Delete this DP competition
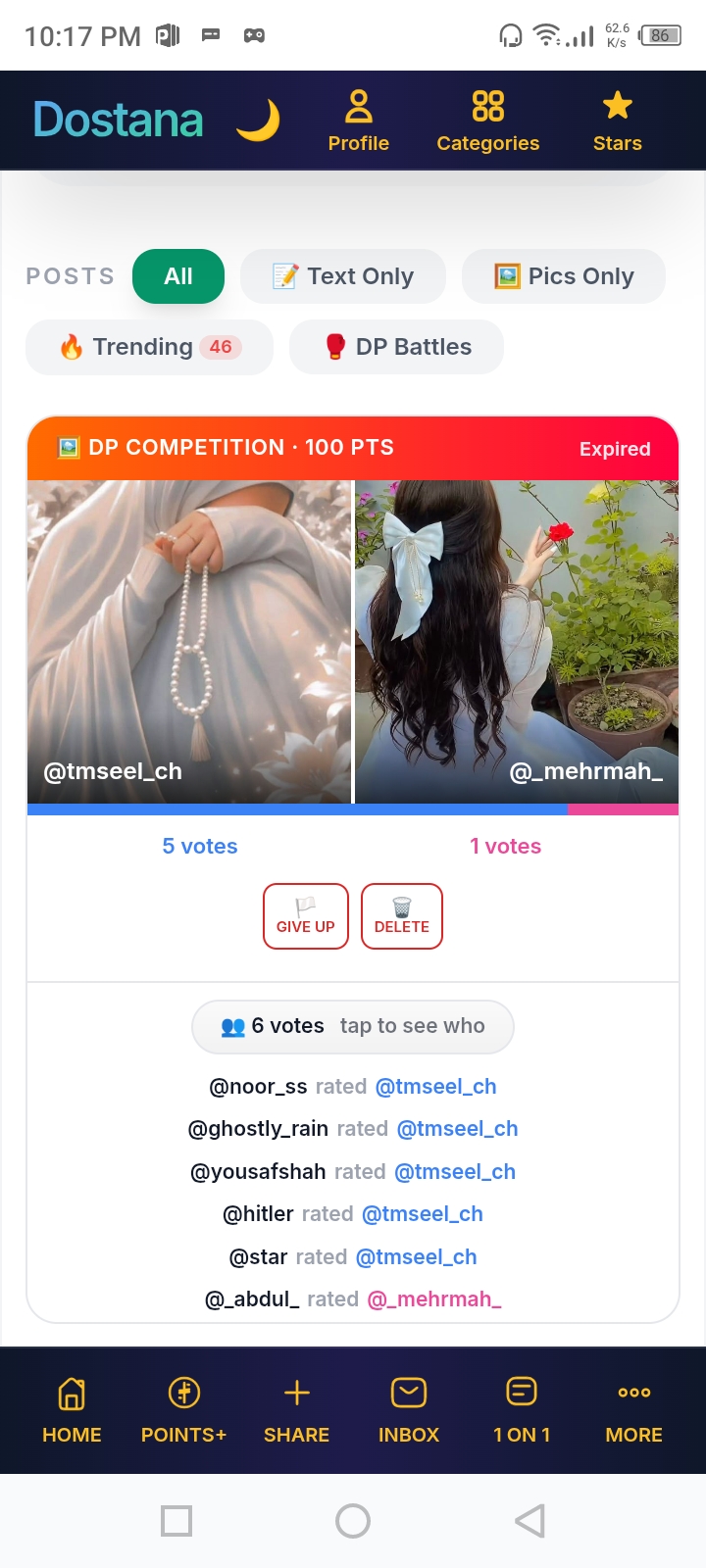 (x=402, y=916)
